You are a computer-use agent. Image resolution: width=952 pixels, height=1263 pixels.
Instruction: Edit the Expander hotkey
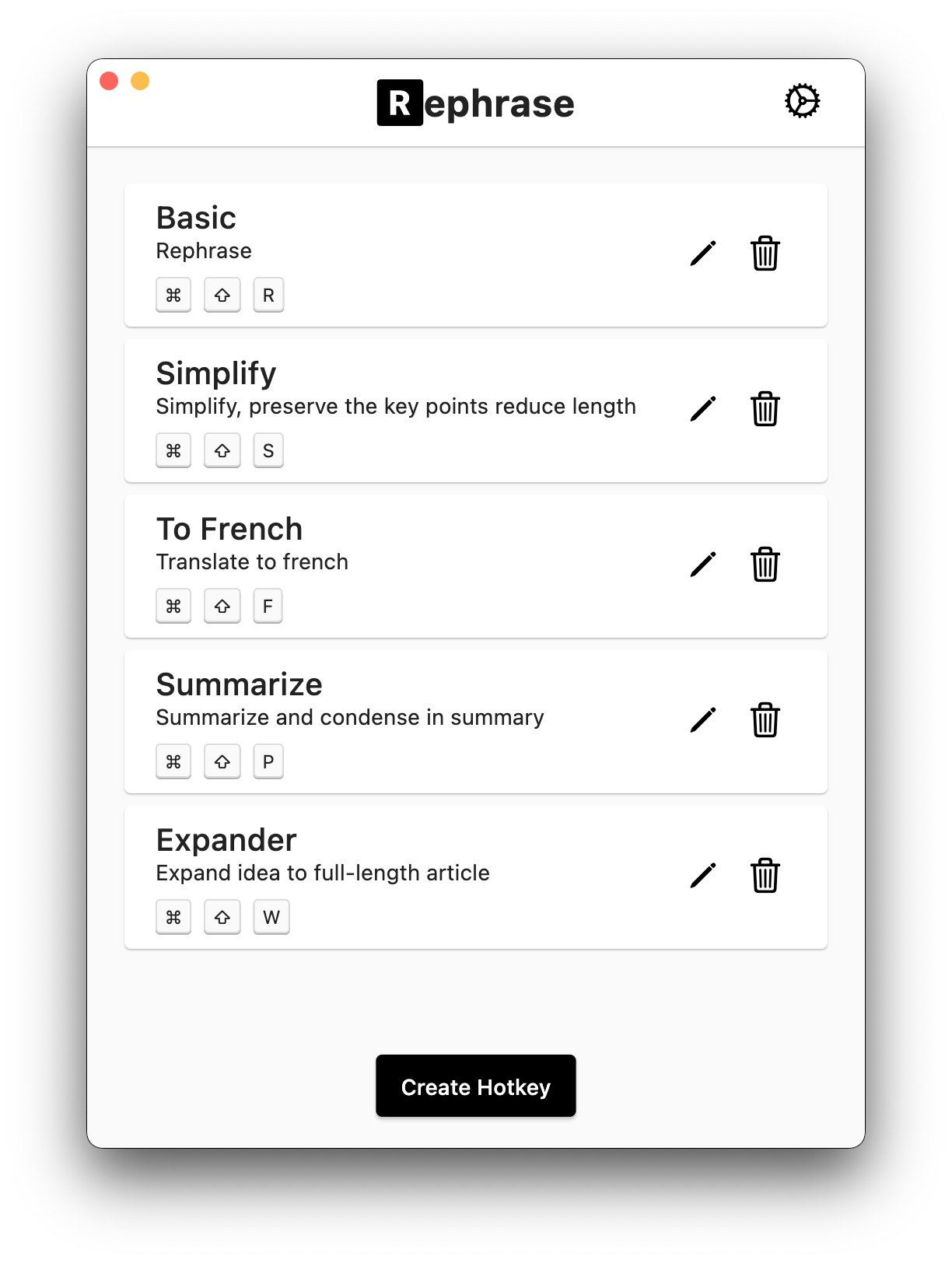click(x=702, y=876)
